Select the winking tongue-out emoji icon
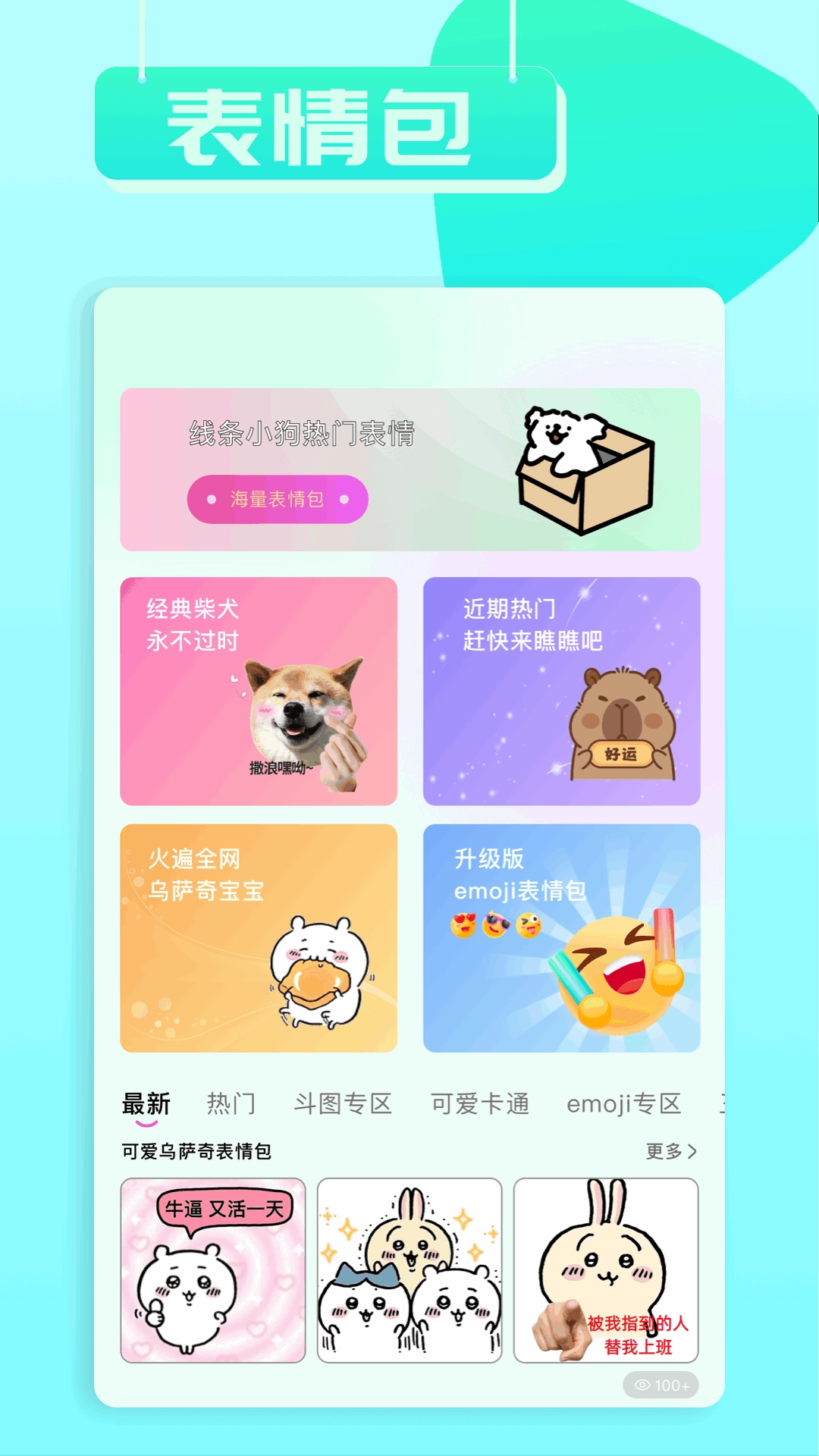 point(529,926)
